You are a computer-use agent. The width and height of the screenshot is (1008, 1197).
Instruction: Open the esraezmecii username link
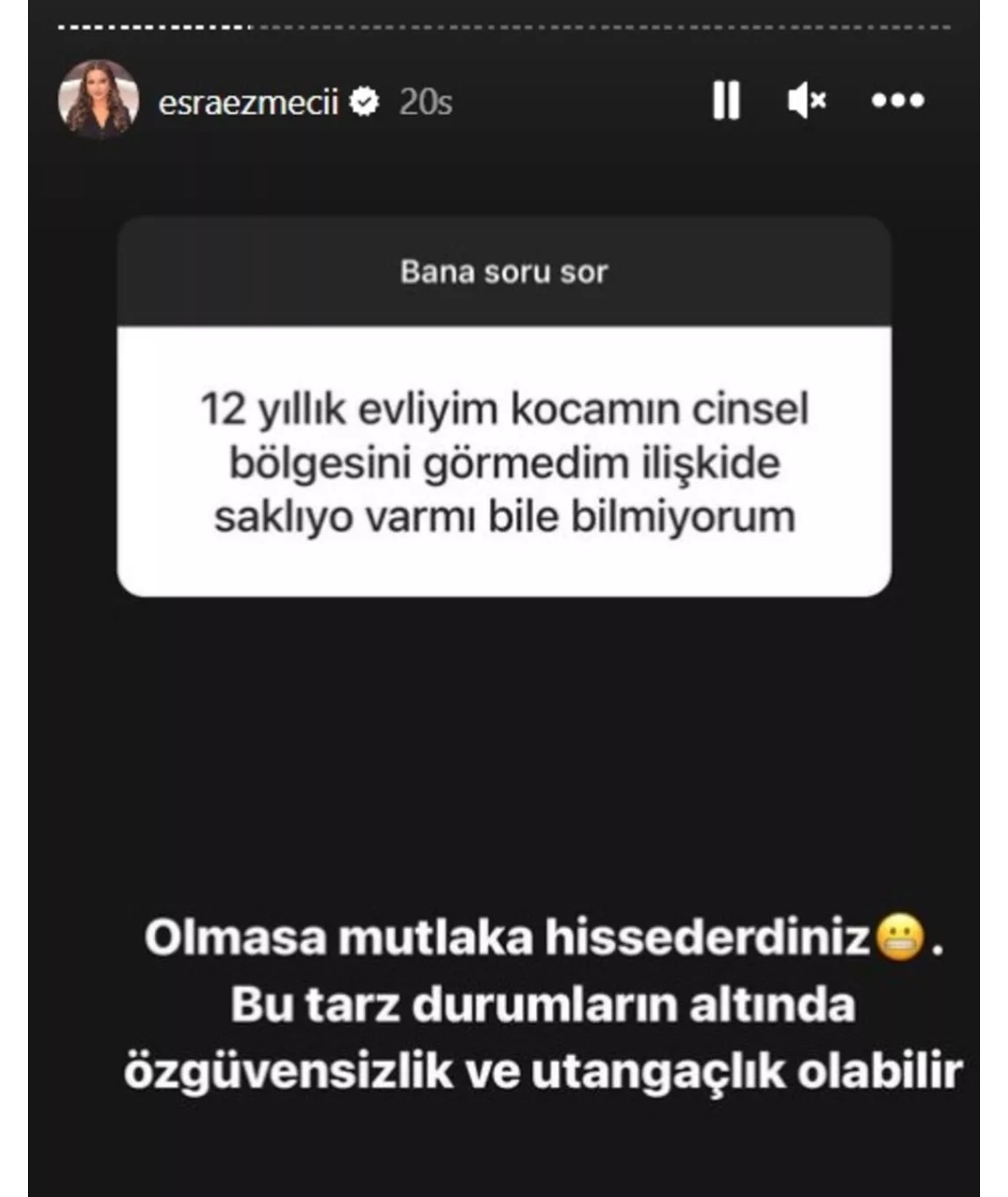pos(248,101)
